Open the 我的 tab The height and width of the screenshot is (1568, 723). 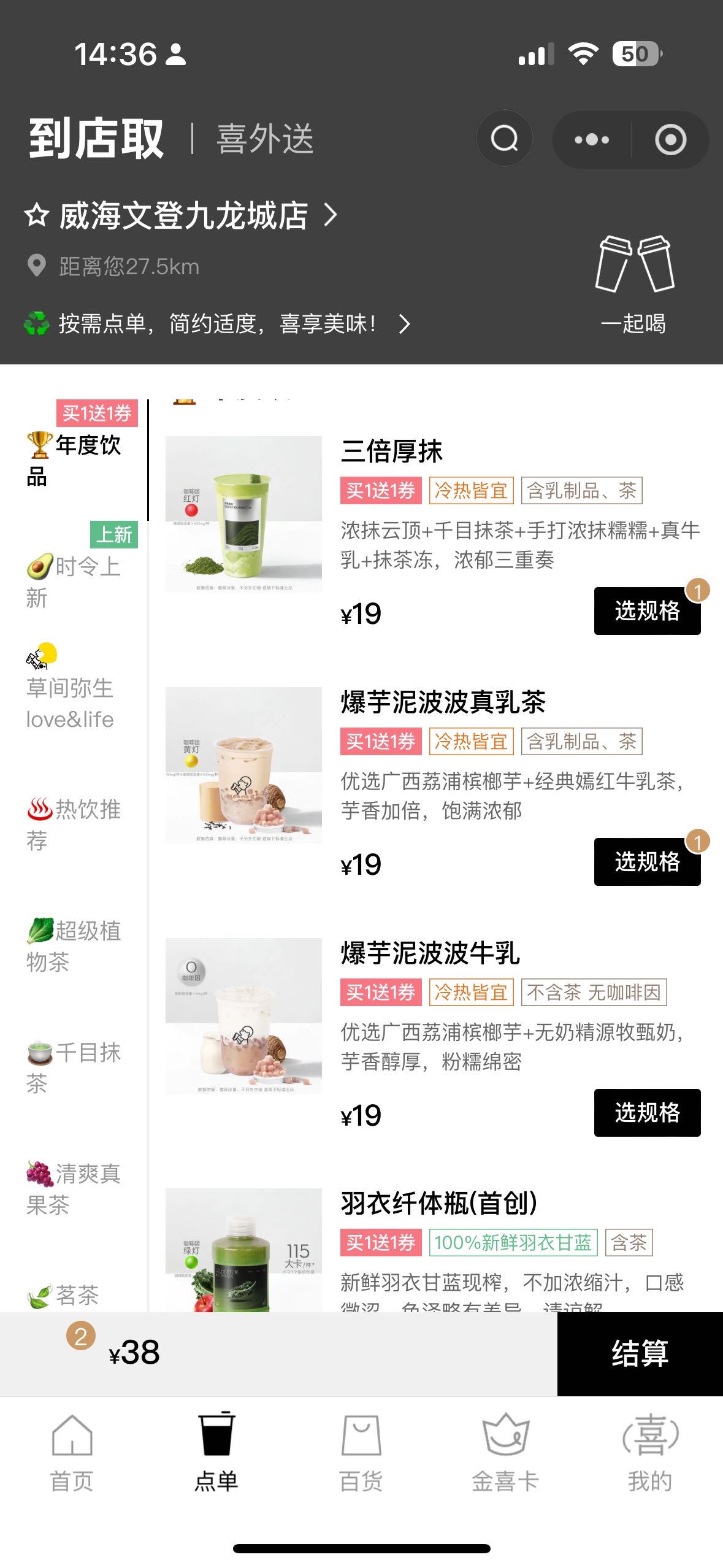(x=649, y=1453)
